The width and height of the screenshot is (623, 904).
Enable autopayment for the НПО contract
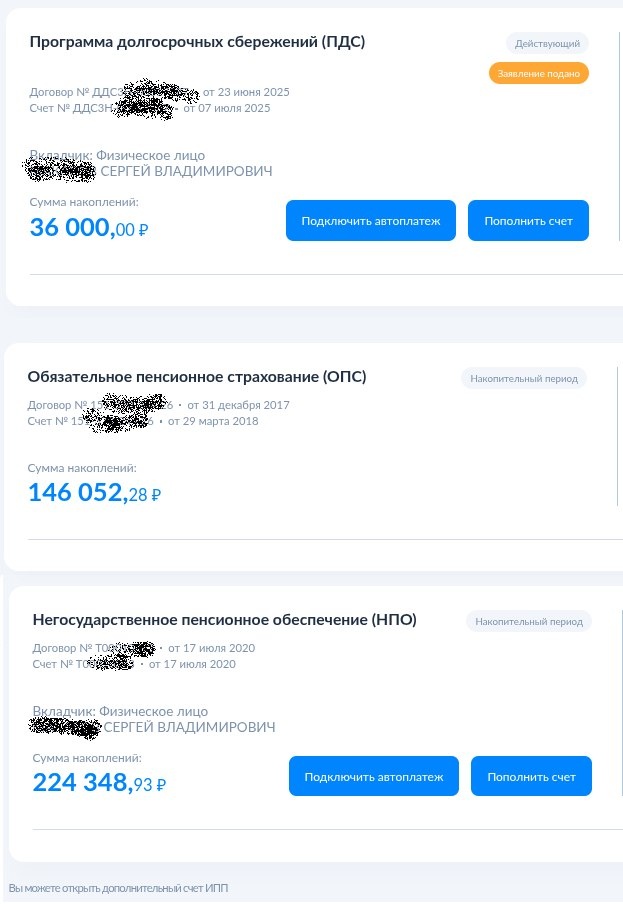click(374, 776)
